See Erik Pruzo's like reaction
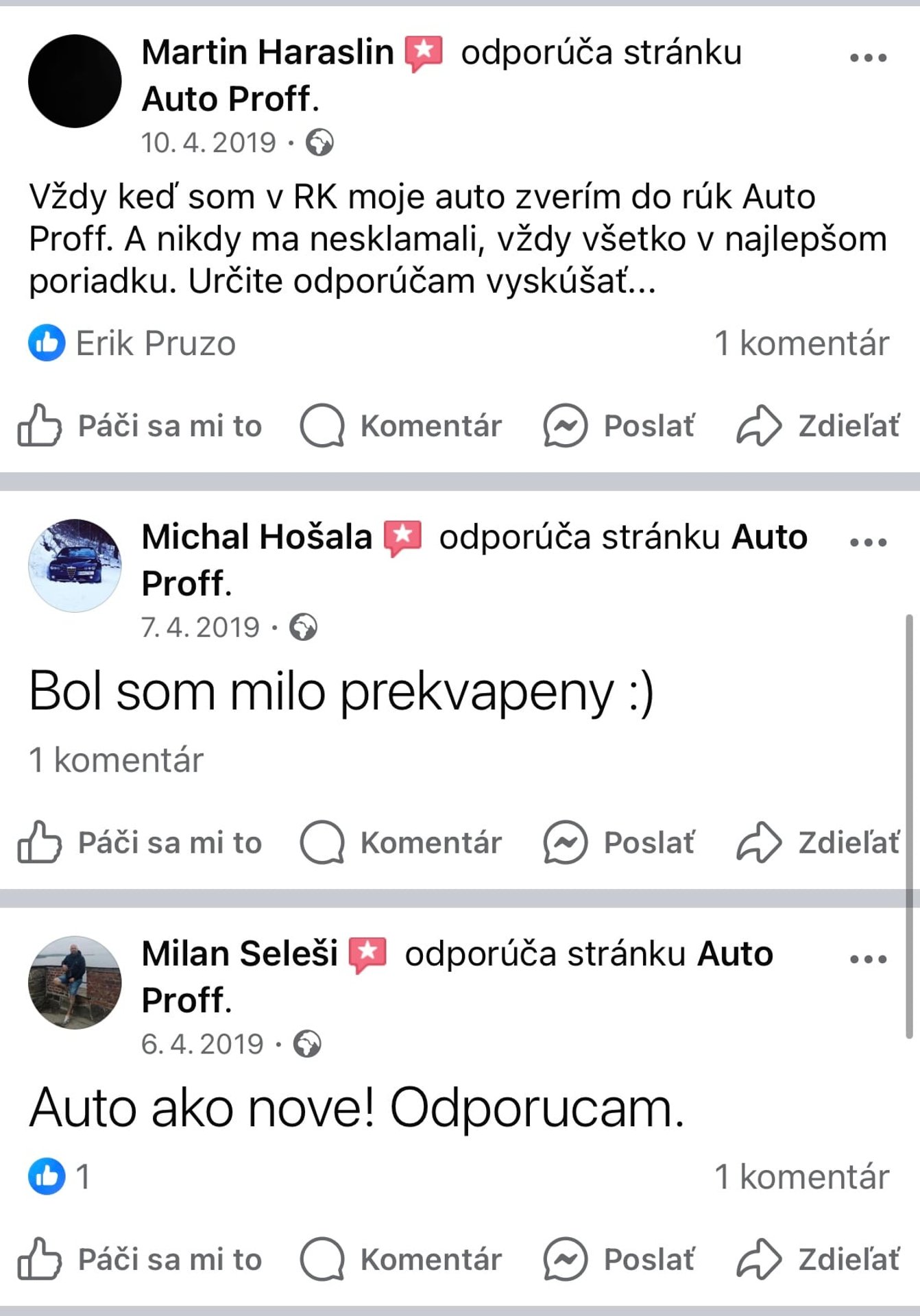Viewport: 920px width, 1316px height. point(132,343)
